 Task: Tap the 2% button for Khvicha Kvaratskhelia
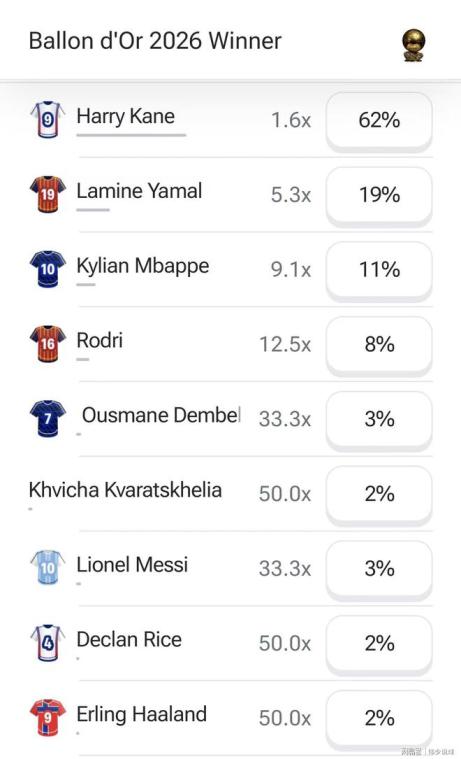(x=379, y=494)
